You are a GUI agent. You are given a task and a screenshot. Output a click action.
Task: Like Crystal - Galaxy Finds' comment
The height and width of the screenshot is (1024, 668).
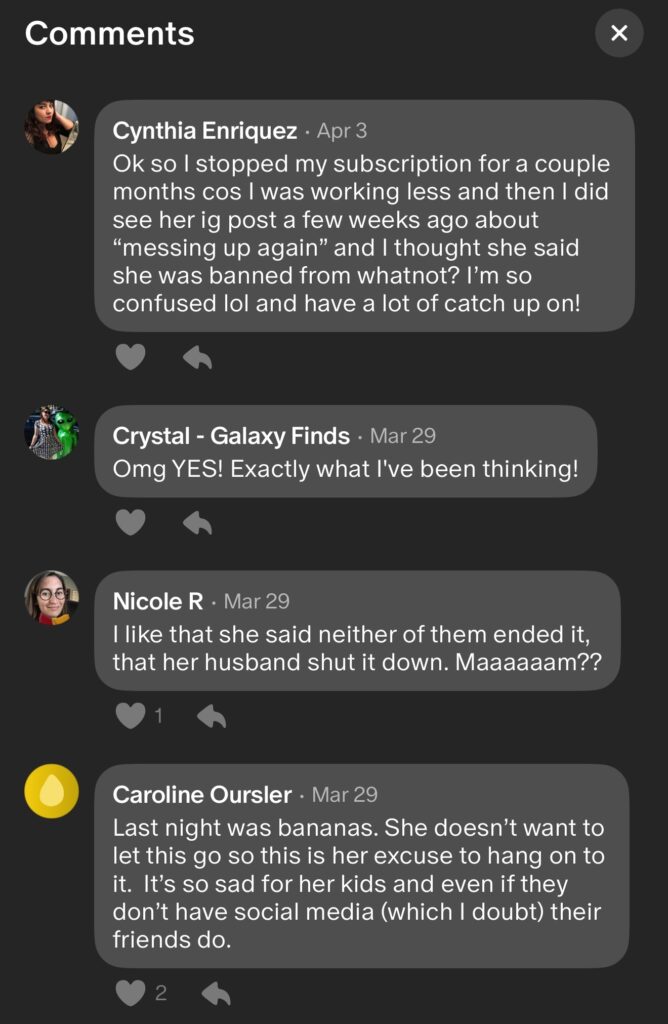click(131, 522)
